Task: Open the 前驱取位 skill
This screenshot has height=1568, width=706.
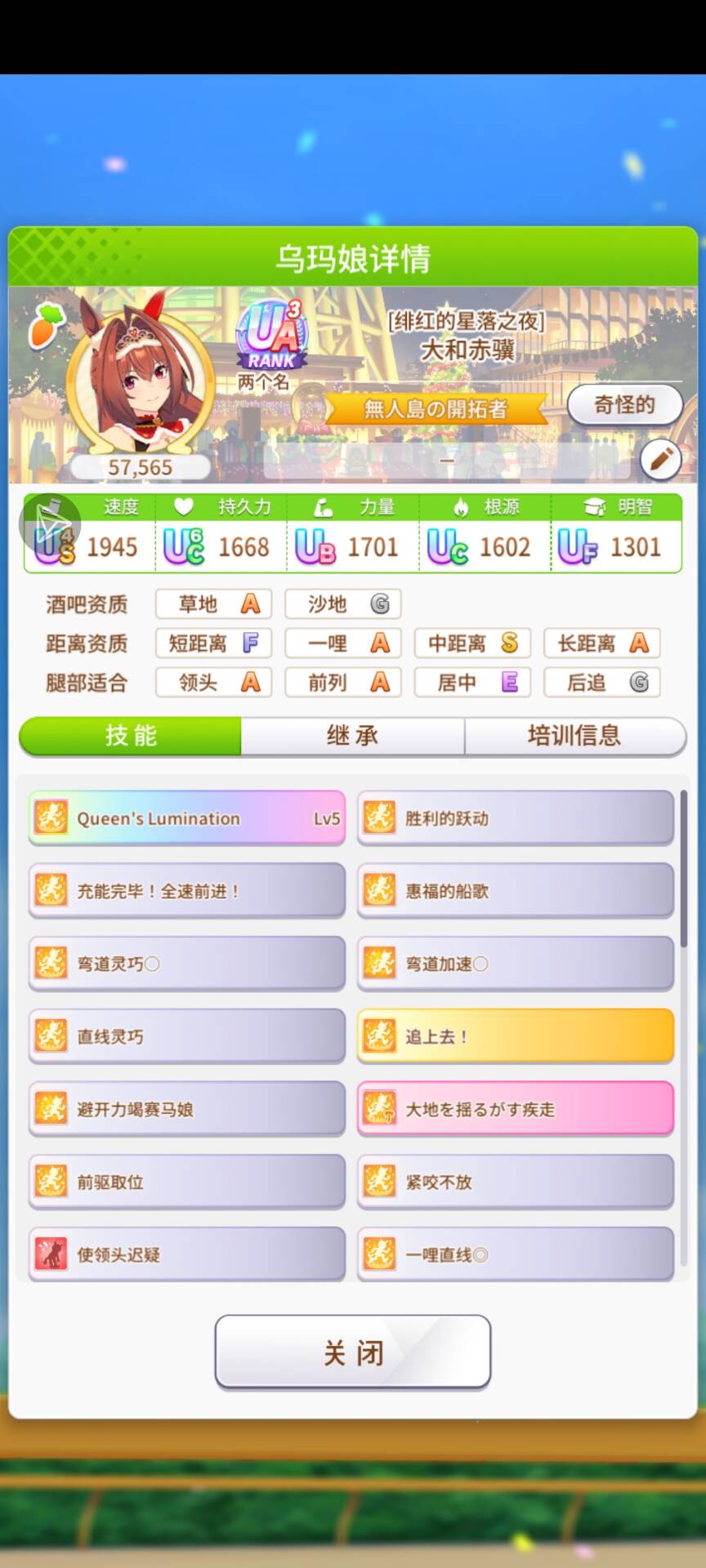Action: point(187,1182)
